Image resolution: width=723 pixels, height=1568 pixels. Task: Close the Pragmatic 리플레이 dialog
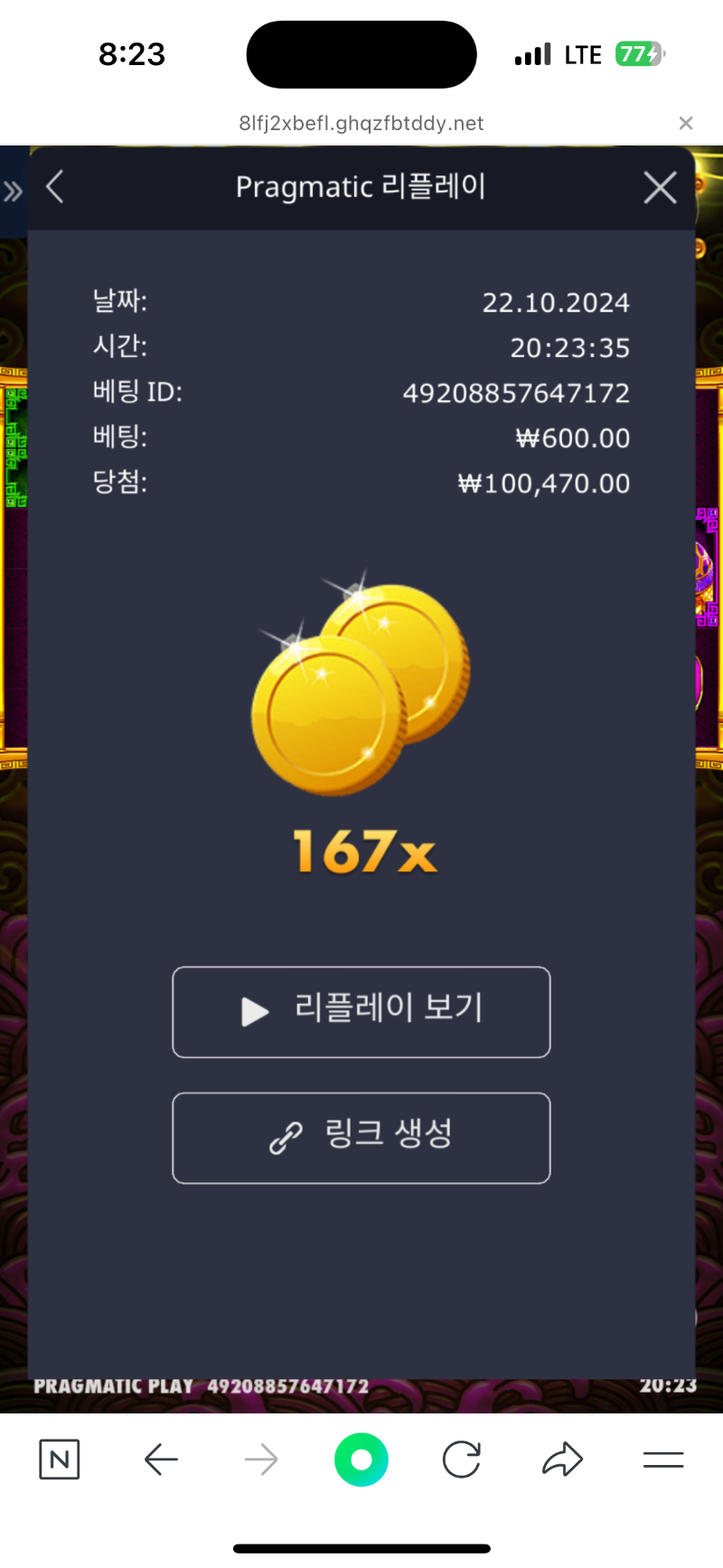click(660, 188)
